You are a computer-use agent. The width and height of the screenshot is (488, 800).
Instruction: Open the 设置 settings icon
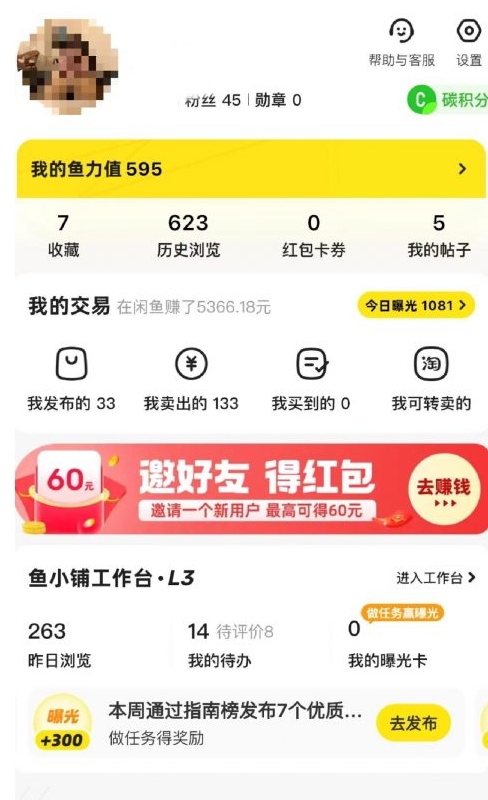click(x=469, y=42)
